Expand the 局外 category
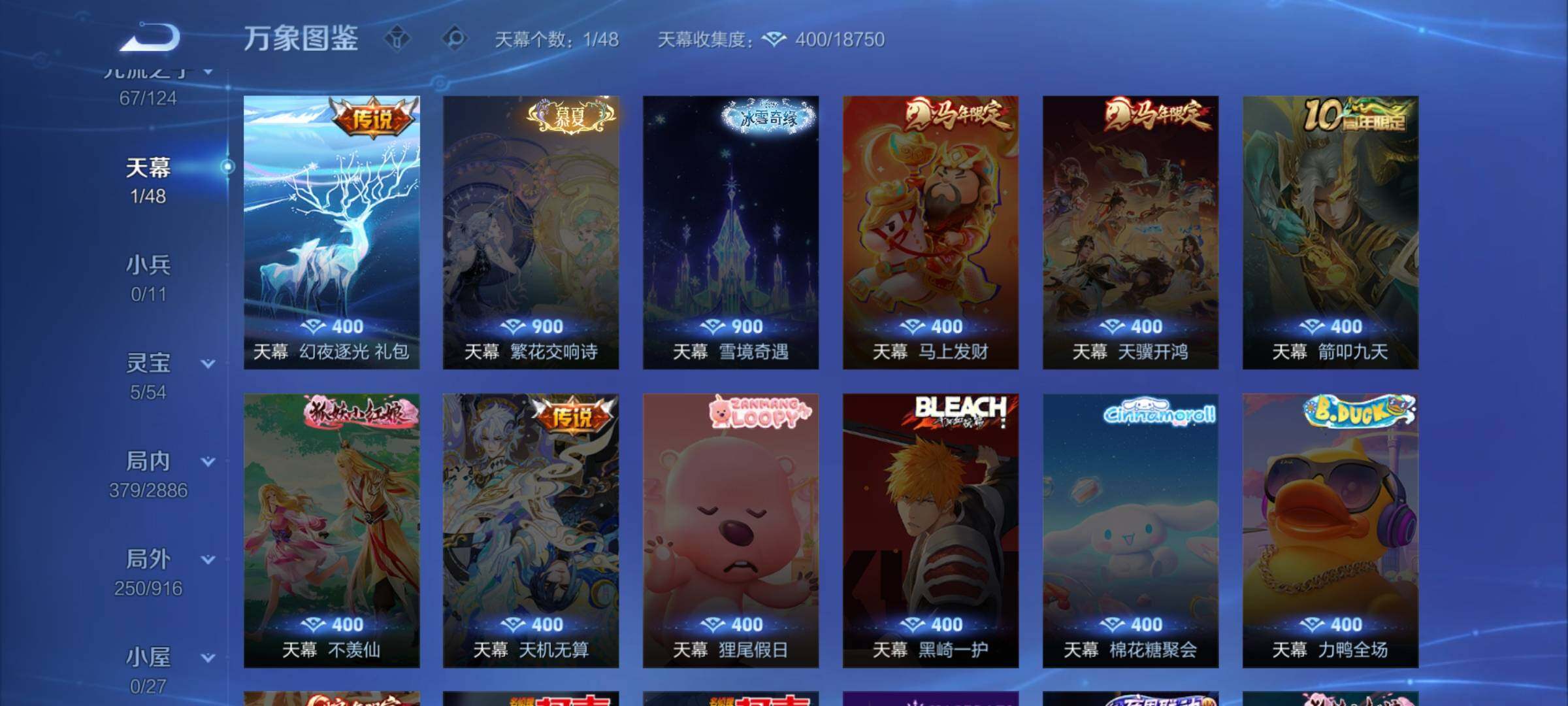Screen dimensions: 1568x706 [208, 560]
